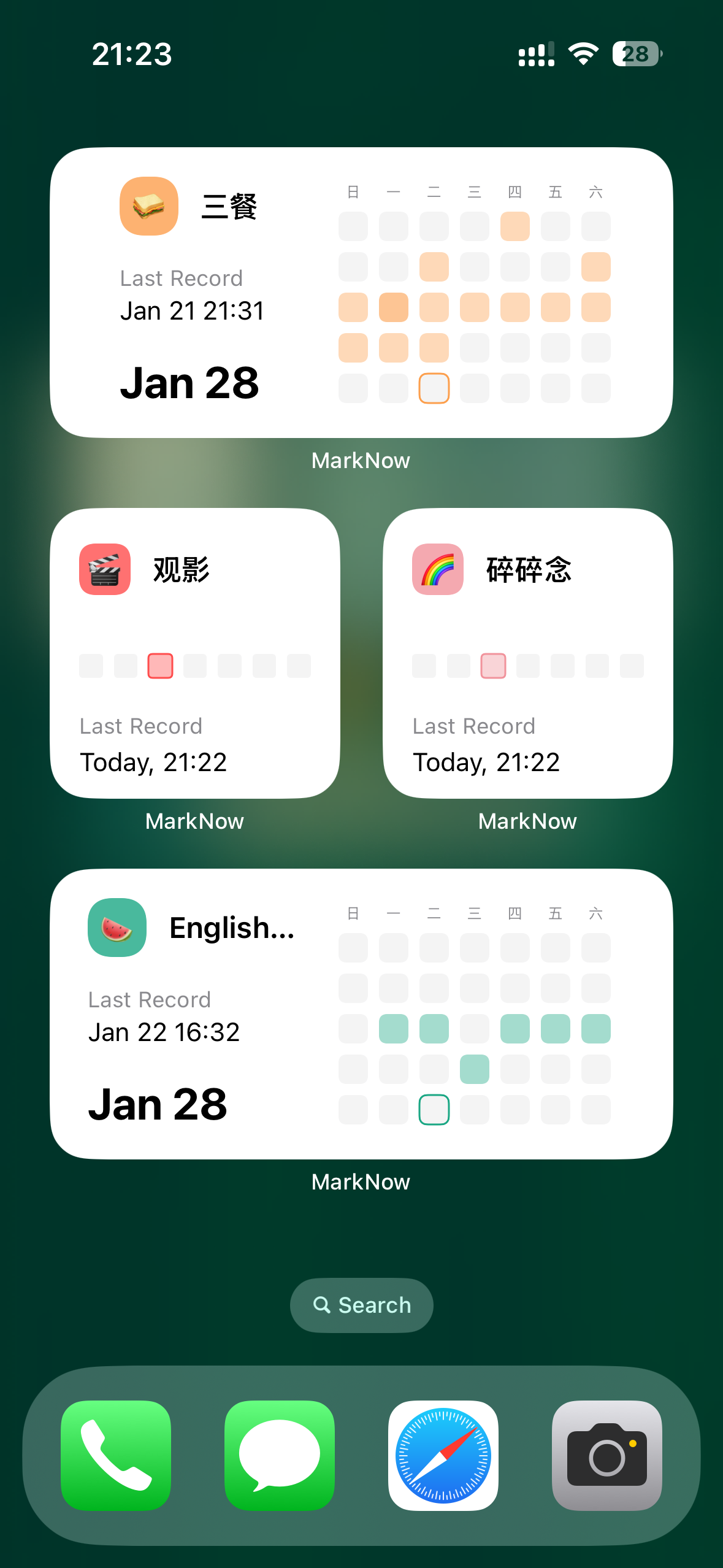723x1568 pixels.
Task: Open the Messages app
Action: [x=280, y=1455]
